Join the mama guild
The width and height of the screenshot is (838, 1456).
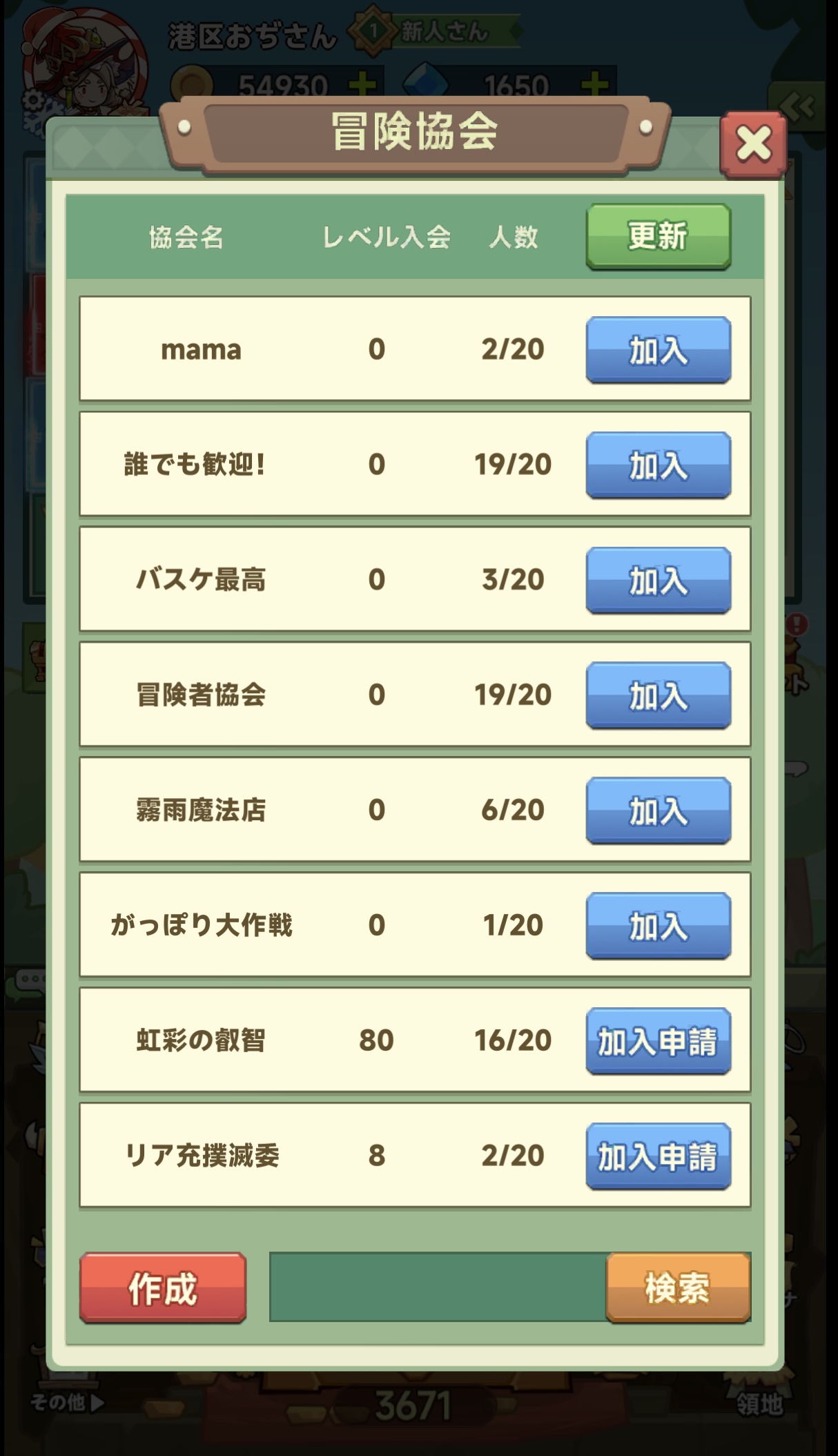tap(658, 350)
